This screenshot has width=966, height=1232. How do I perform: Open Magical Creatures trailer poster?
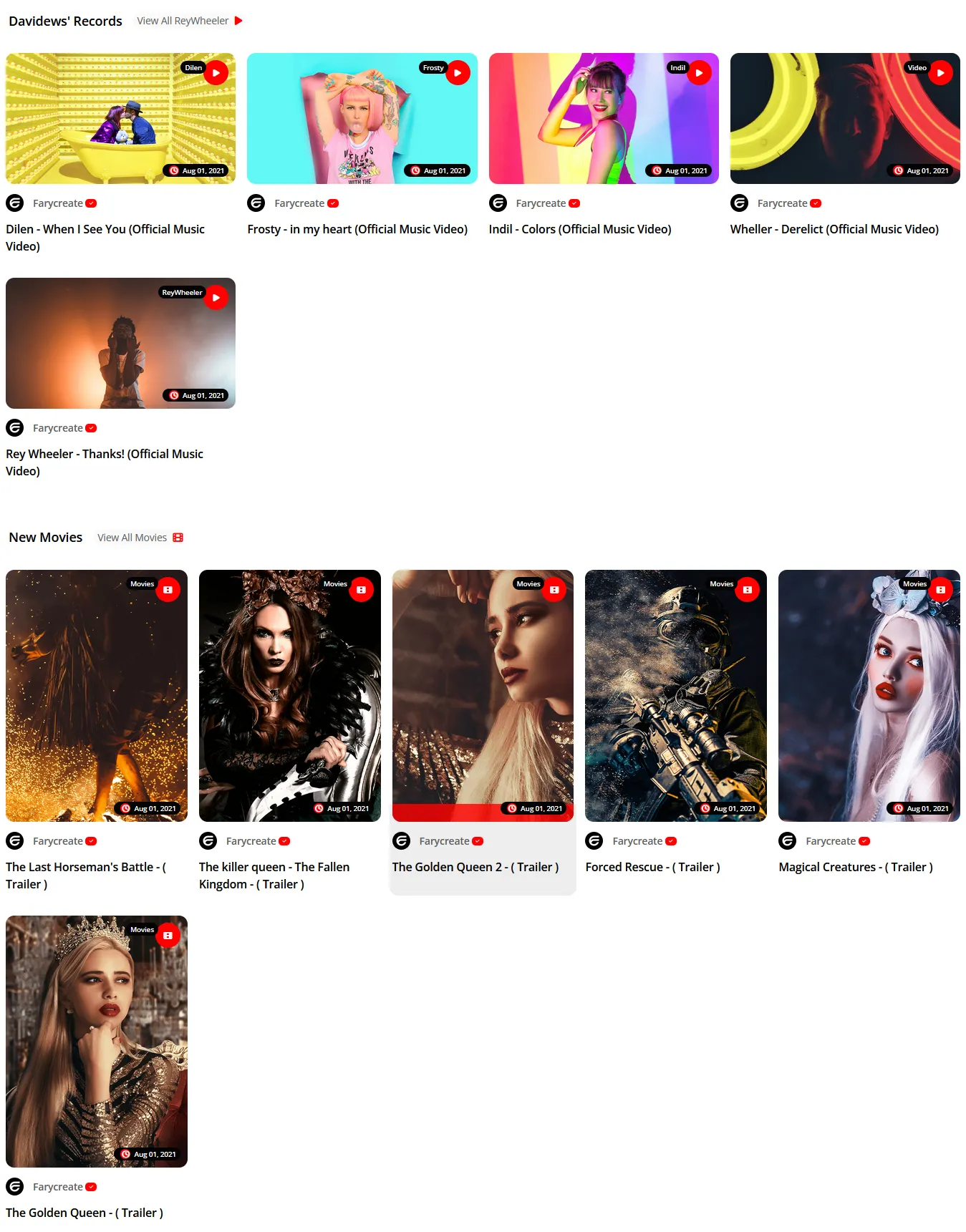pos(869,696)
